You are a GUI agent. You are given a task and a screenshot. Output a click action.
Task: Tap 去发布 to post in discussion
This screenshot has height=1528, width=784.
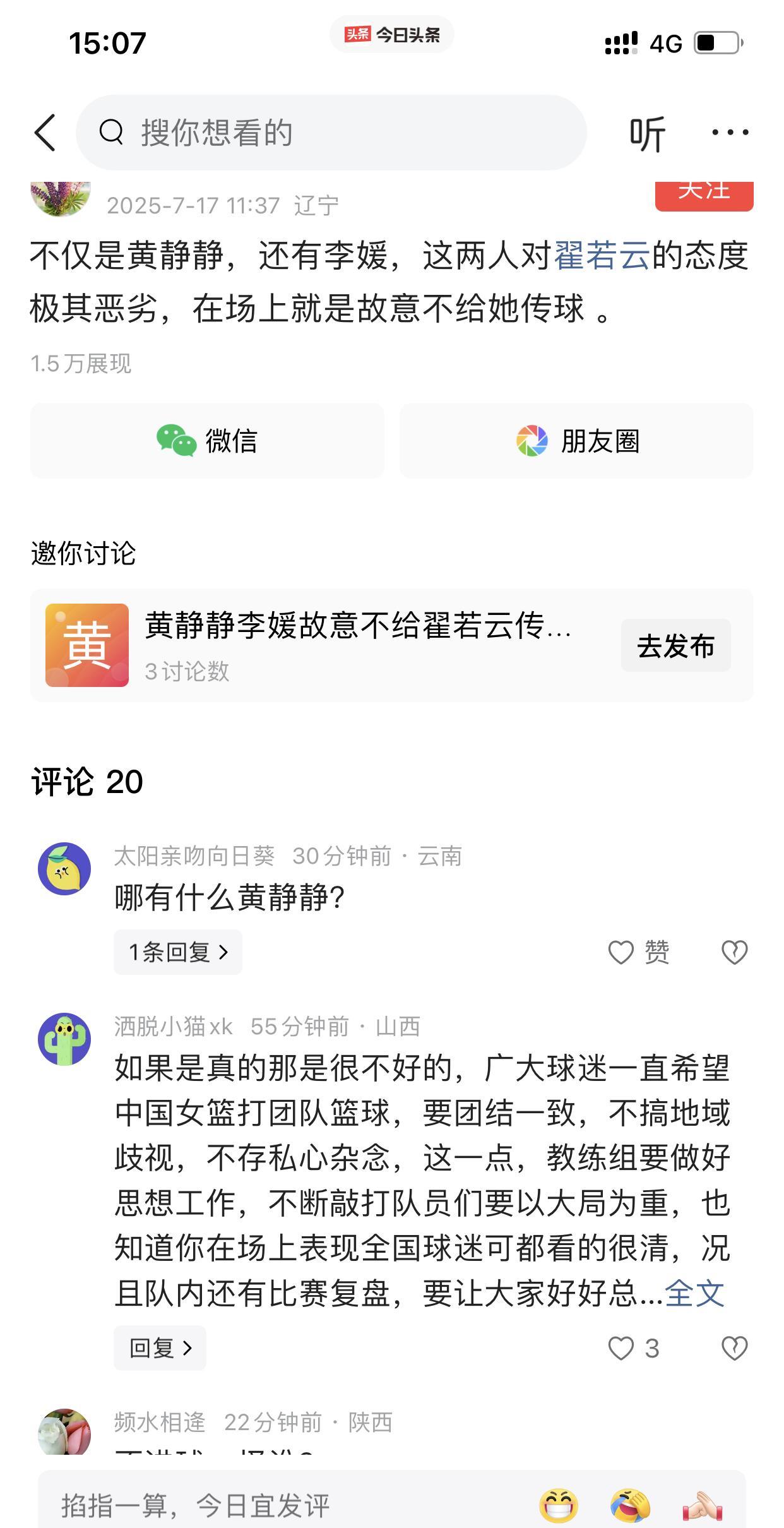coord(675,646)
